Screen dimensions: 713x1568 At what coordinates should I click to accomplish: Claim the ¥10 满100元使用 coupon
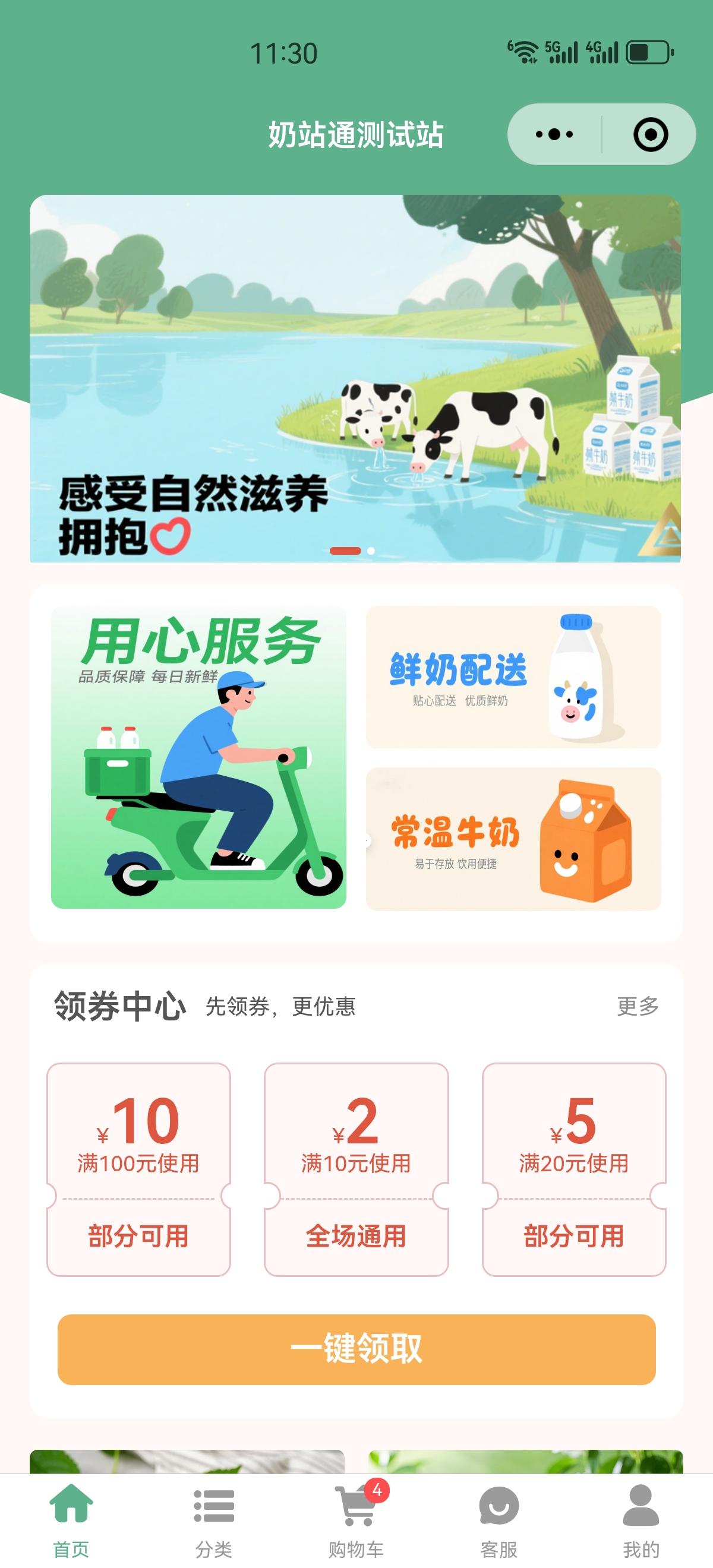[x=139, y=1169]
